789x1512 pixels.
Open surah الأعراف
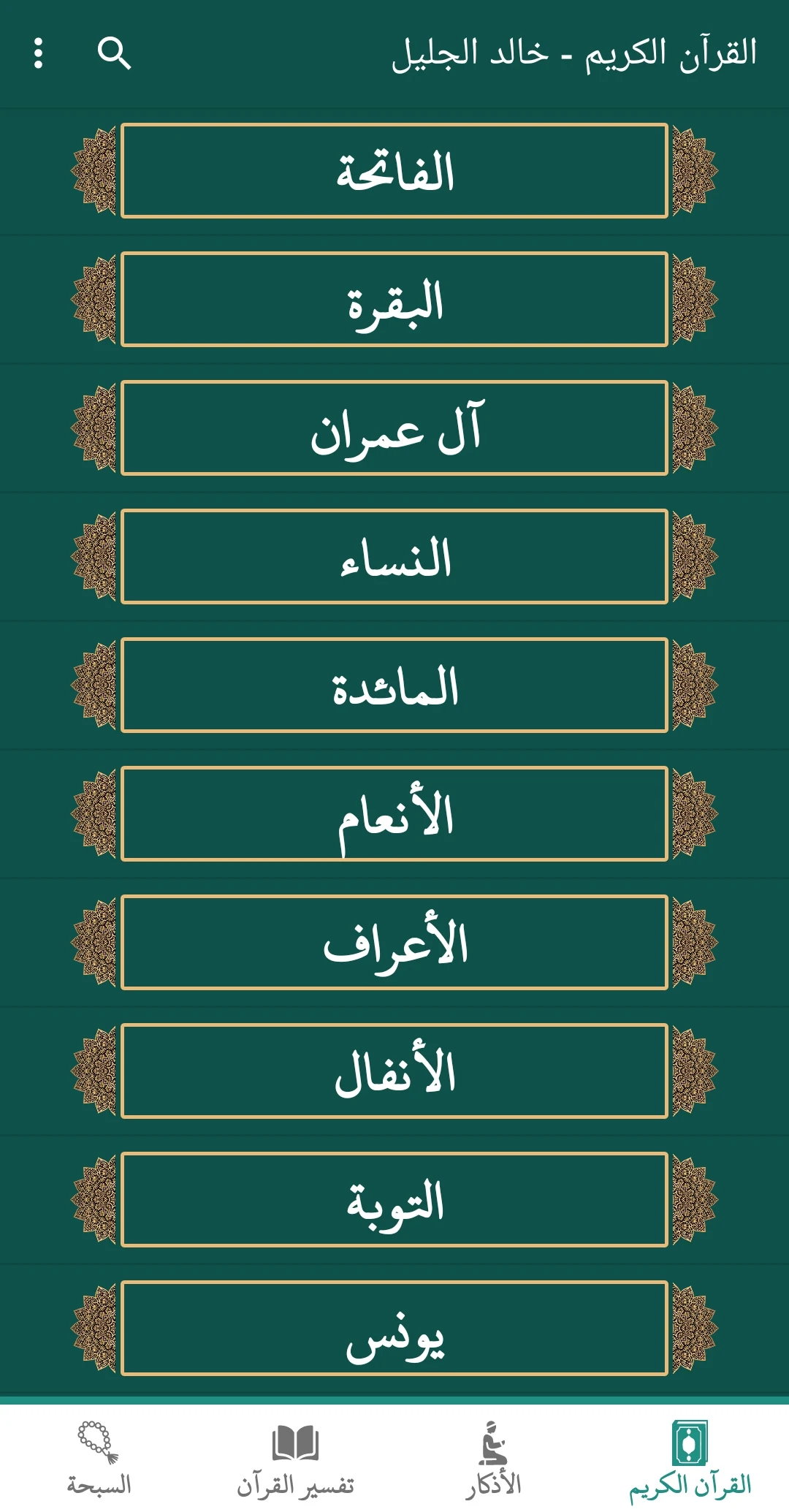[394, 943]
